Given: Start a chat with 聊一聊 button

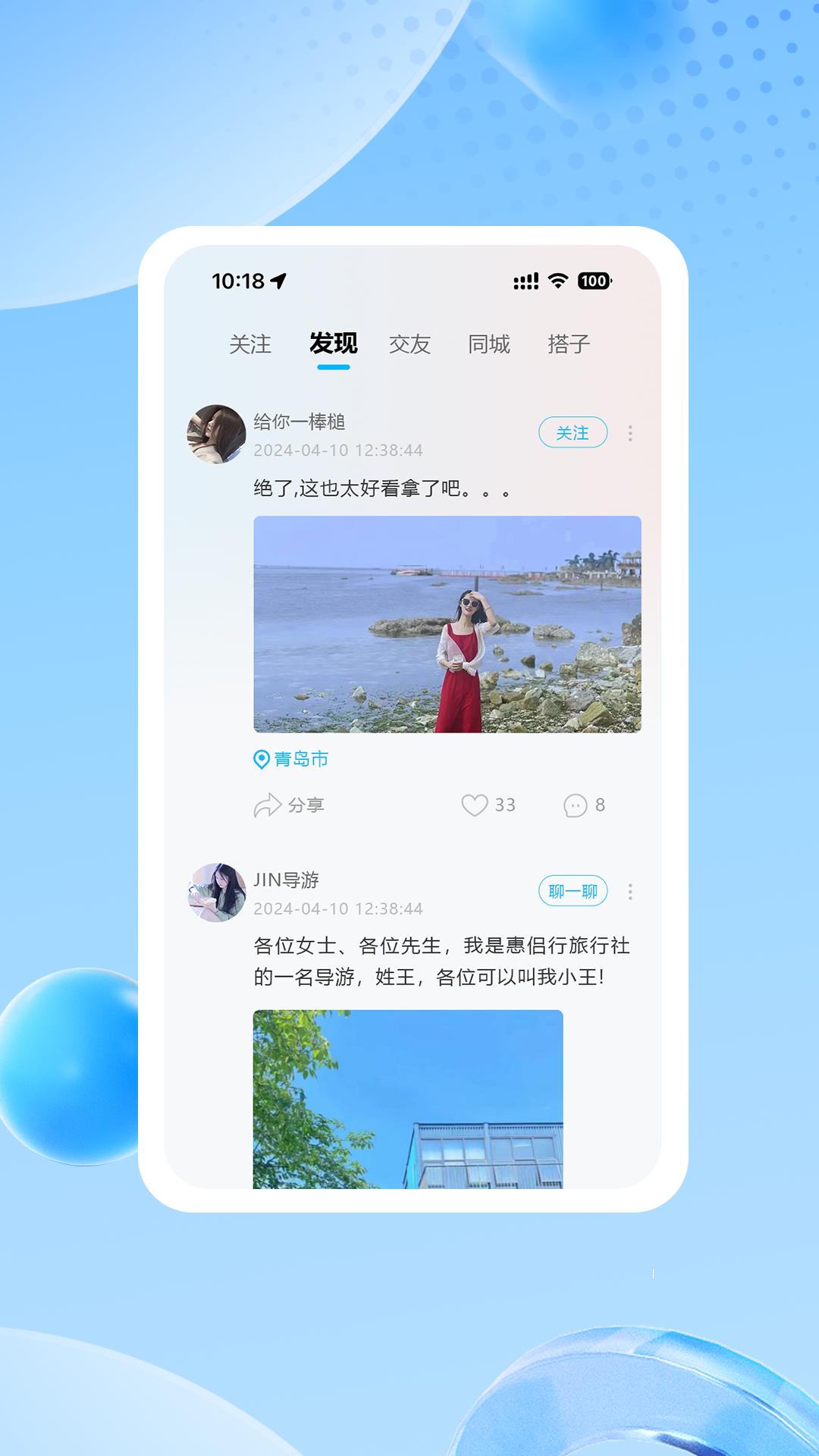Looking at the screenshot, I should pyautogui.click(x=573, y=891).
